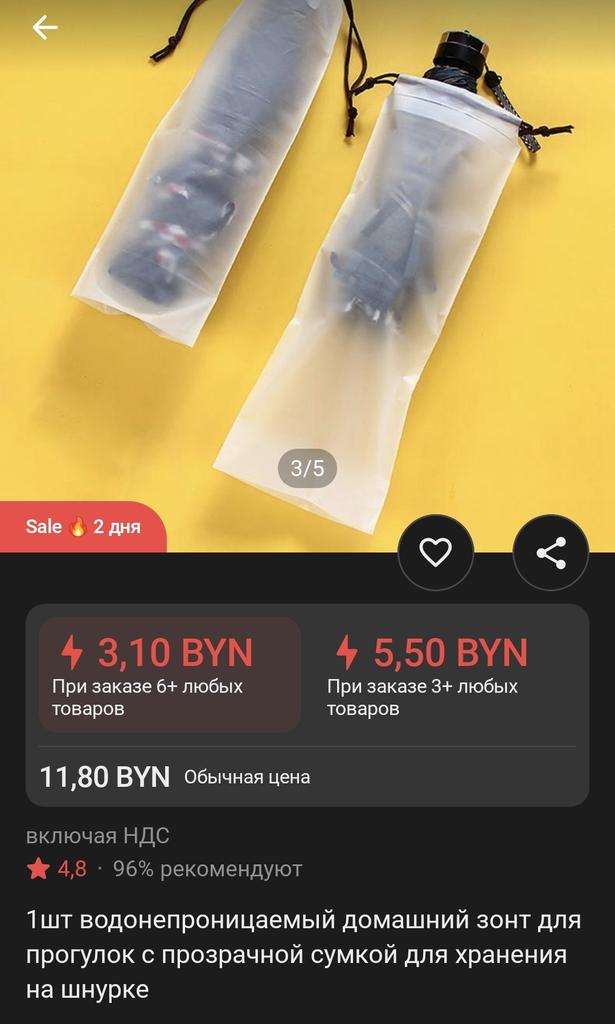Viewport: 615px width, 1024px height.
Task: Add the umbrella bag to favorites
Action: pyautogui.click(x=435, y=552)
